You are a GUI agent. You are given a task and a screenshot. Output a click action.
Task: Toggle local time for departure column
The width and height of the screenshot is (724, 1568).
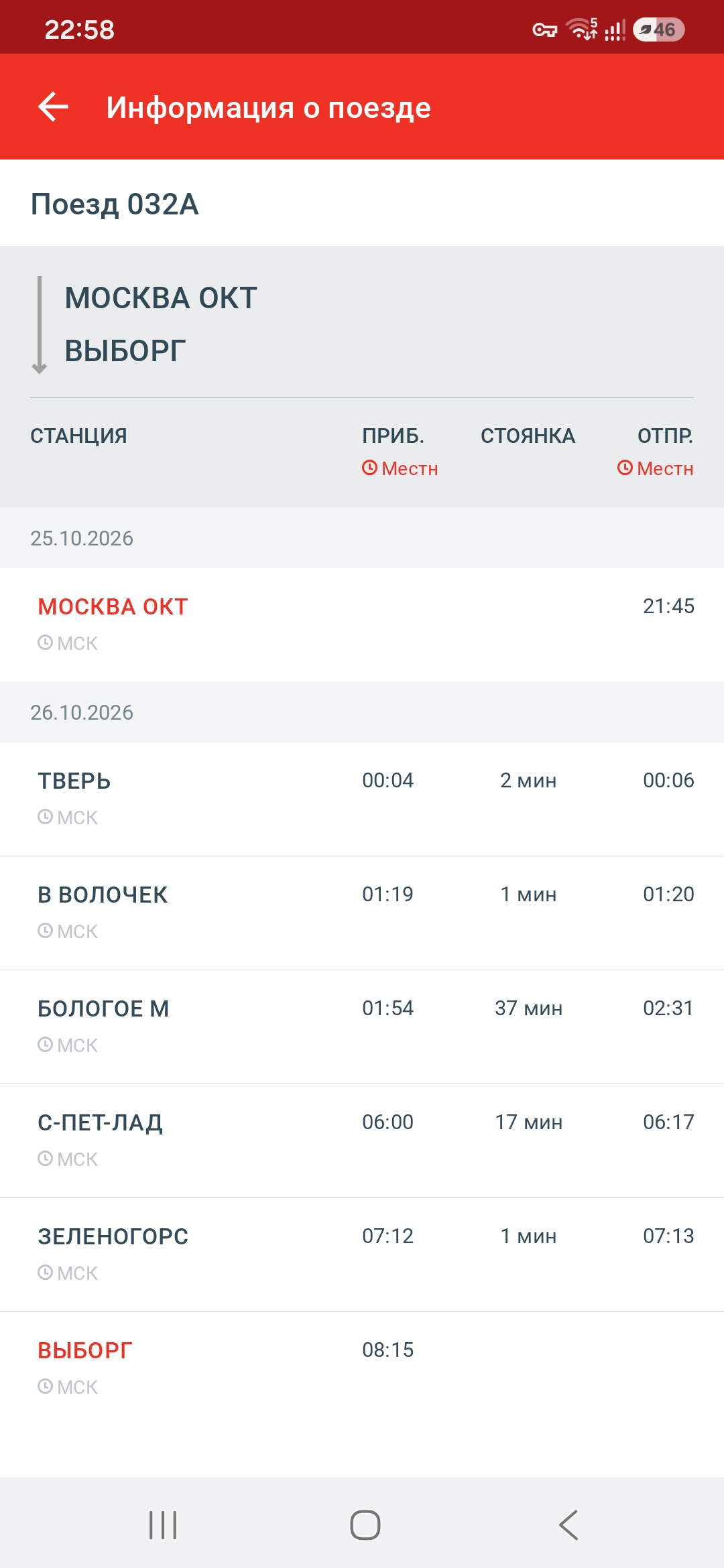click(x=655, y=468)
